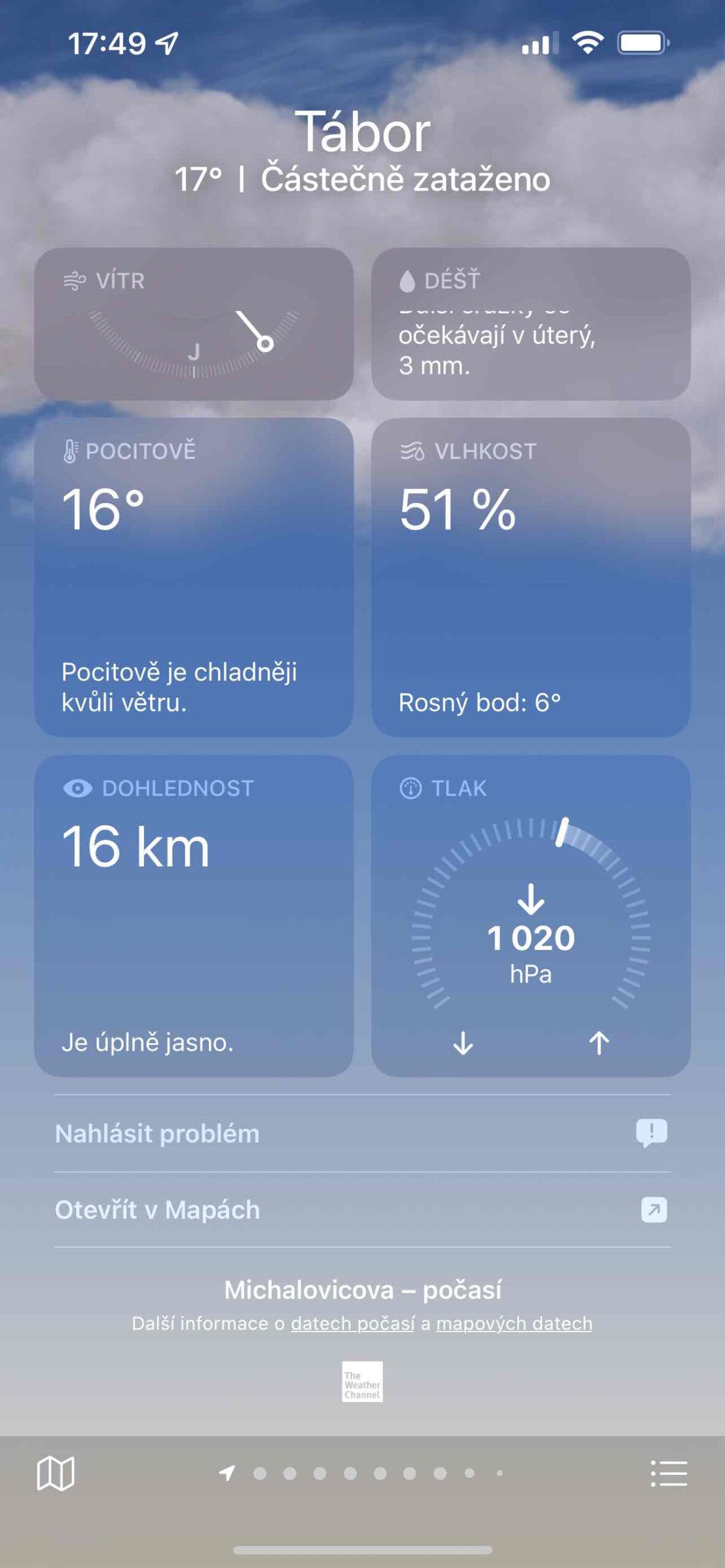Tap the feedback speech bubble icon

651,1133
